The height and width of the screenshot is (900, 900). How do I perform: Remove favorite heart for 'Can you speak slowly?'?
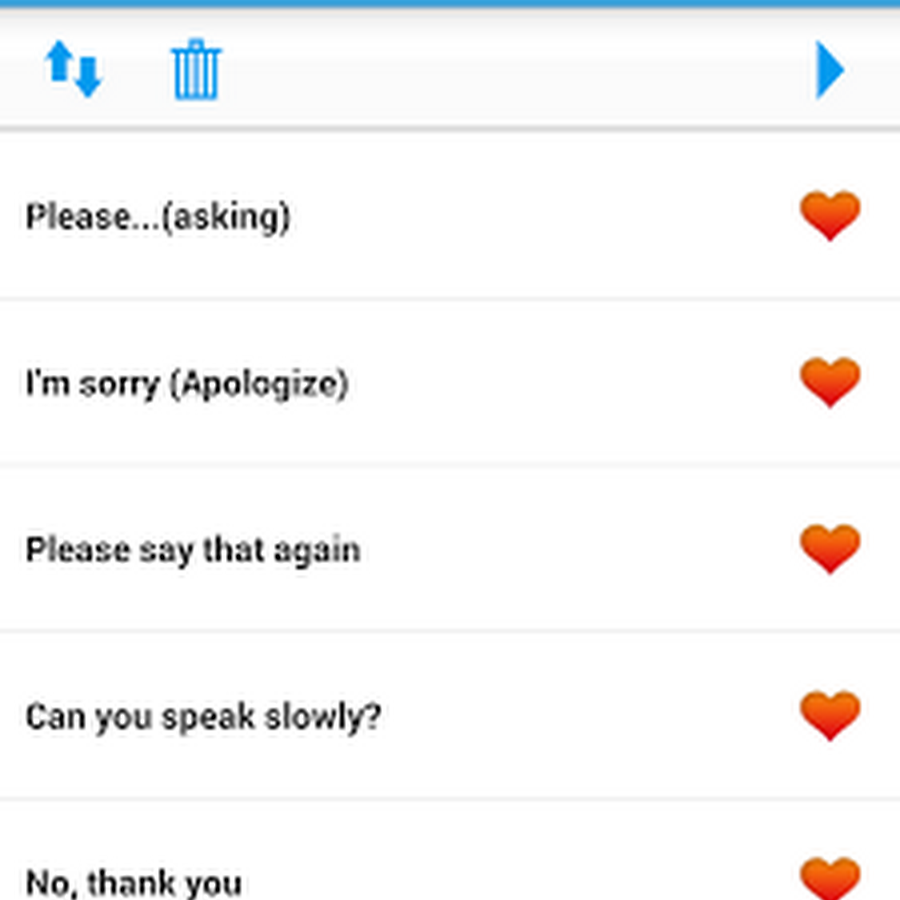829,716
